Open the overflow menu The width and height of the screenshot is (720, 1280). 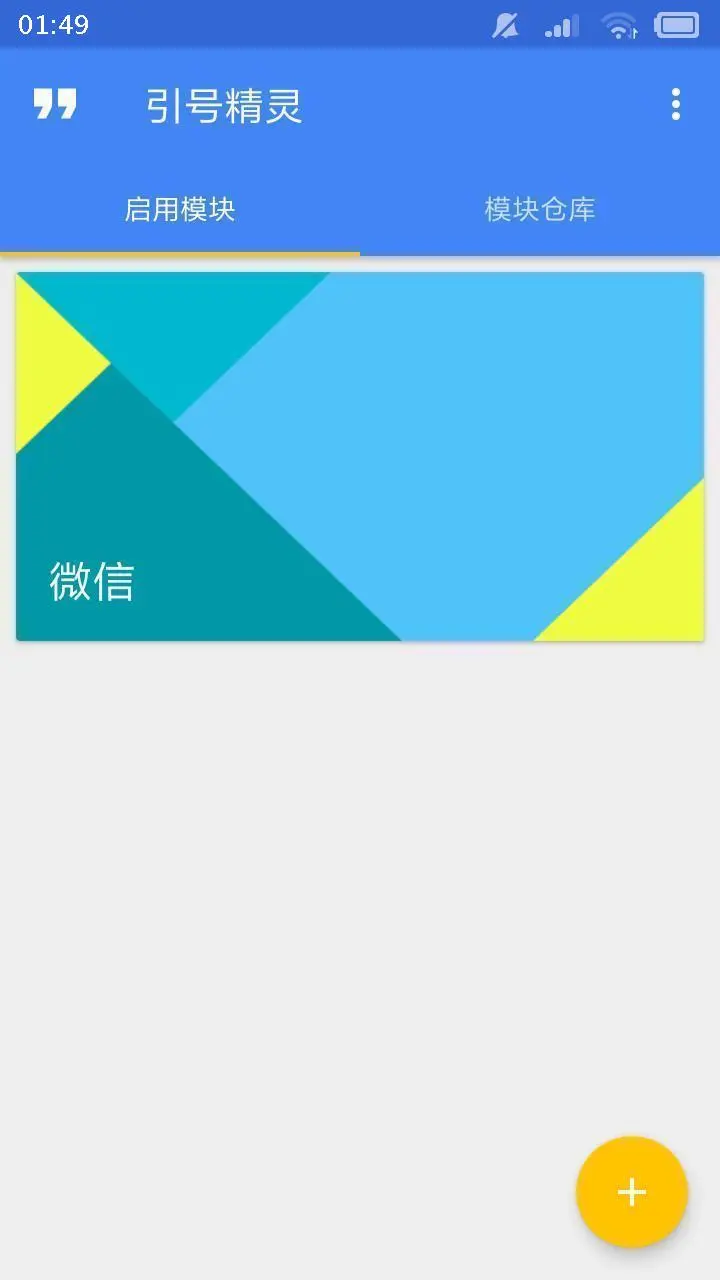click(676, 104)
